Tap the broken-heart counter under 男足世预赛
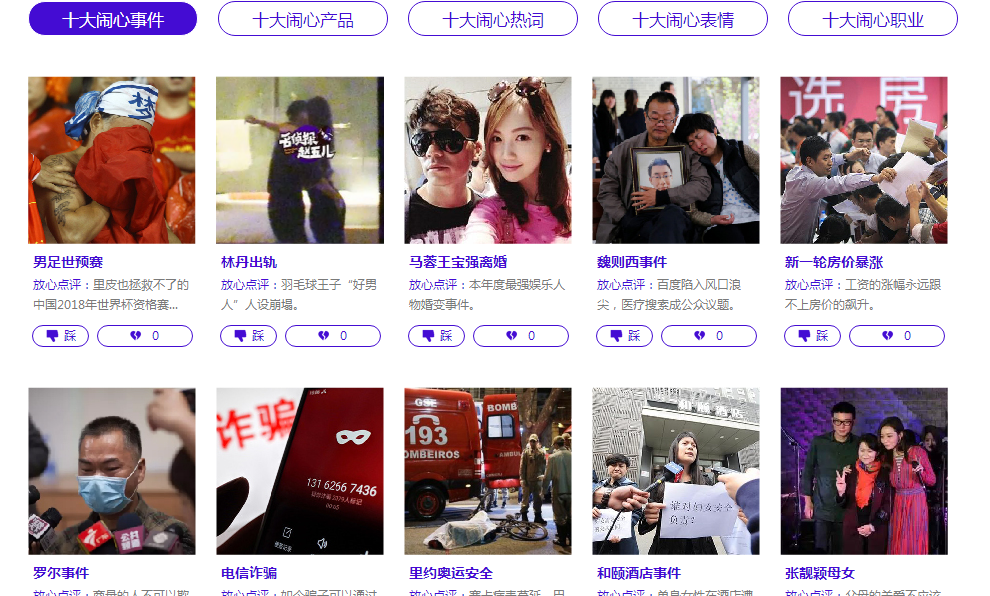The image size is (990, 596). (x=145, y=336)
